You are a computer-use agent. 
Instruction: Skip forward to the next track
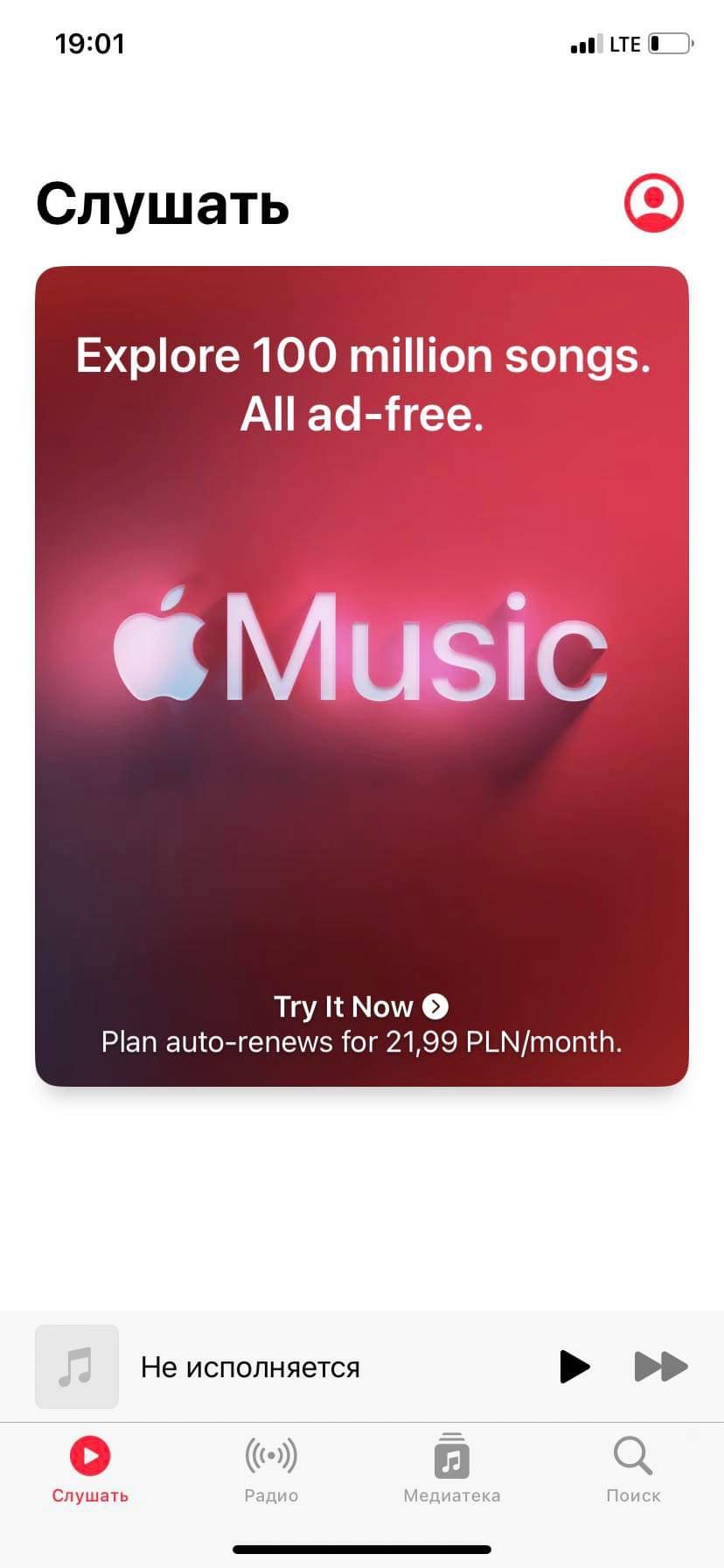pyautogui.click(x=660, y=1366)
